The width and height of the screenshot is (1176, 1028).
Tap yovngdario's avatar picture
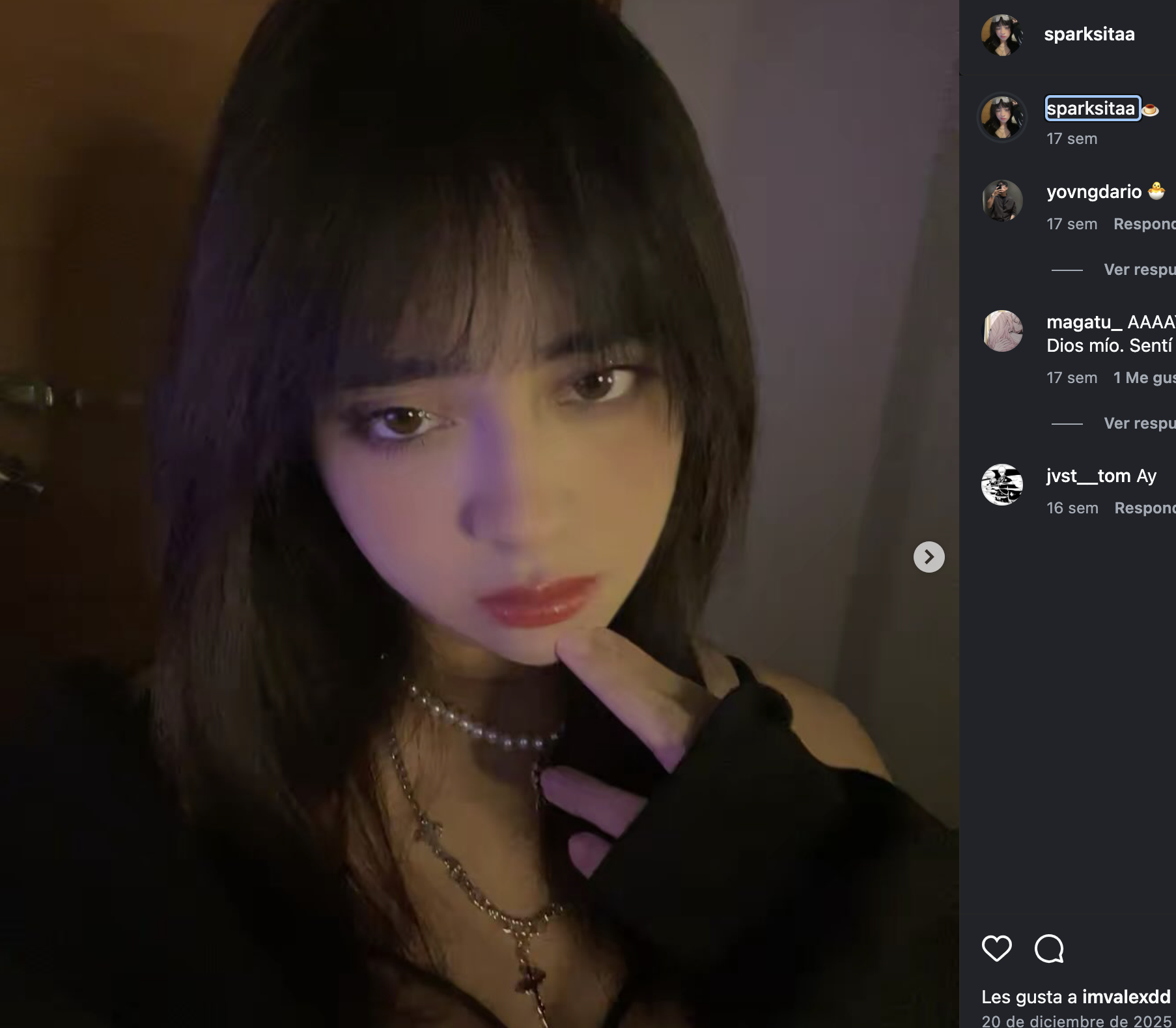[x=1002, y=201]
